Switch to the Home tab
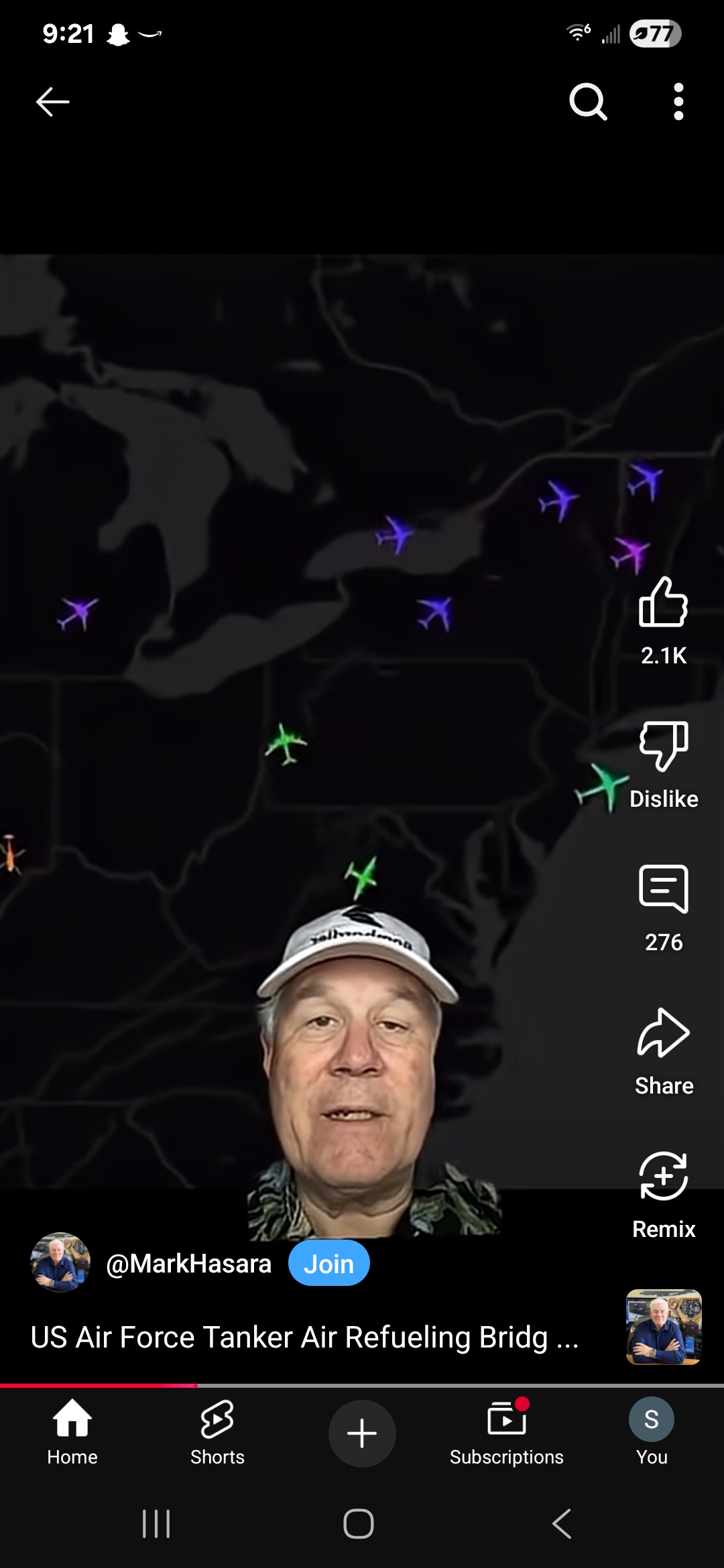 [x=72, y=1433]
